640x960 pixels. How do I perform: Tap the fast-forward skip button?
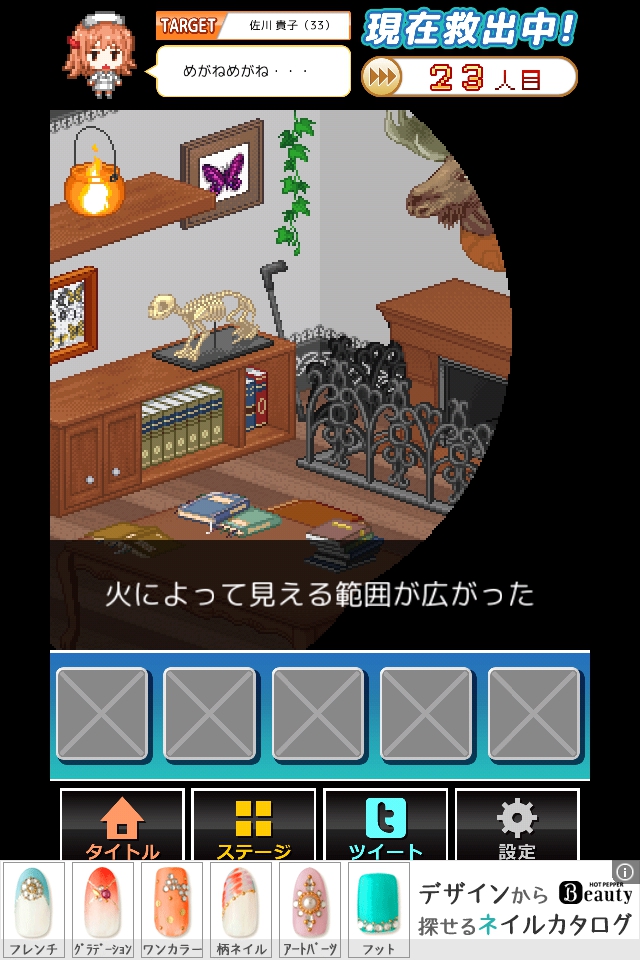(381, 77)
